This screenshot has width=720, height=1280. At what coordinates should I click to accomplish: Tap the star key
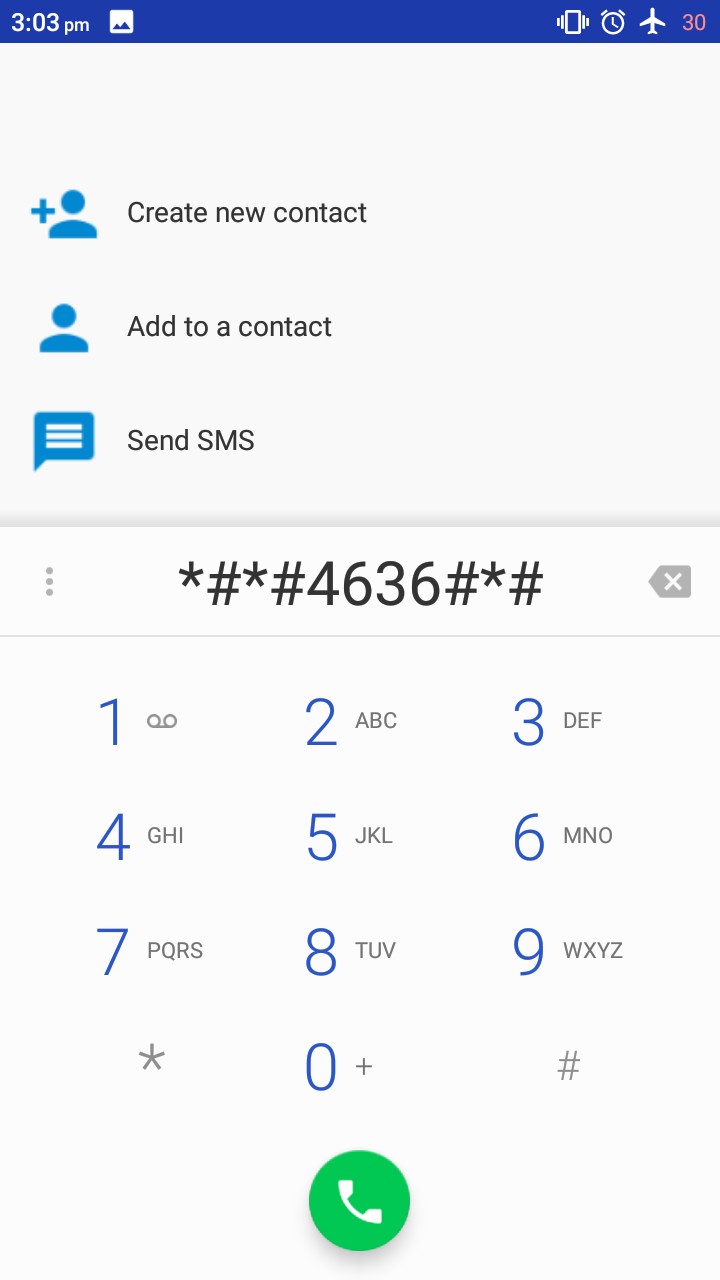(151, 1062)
